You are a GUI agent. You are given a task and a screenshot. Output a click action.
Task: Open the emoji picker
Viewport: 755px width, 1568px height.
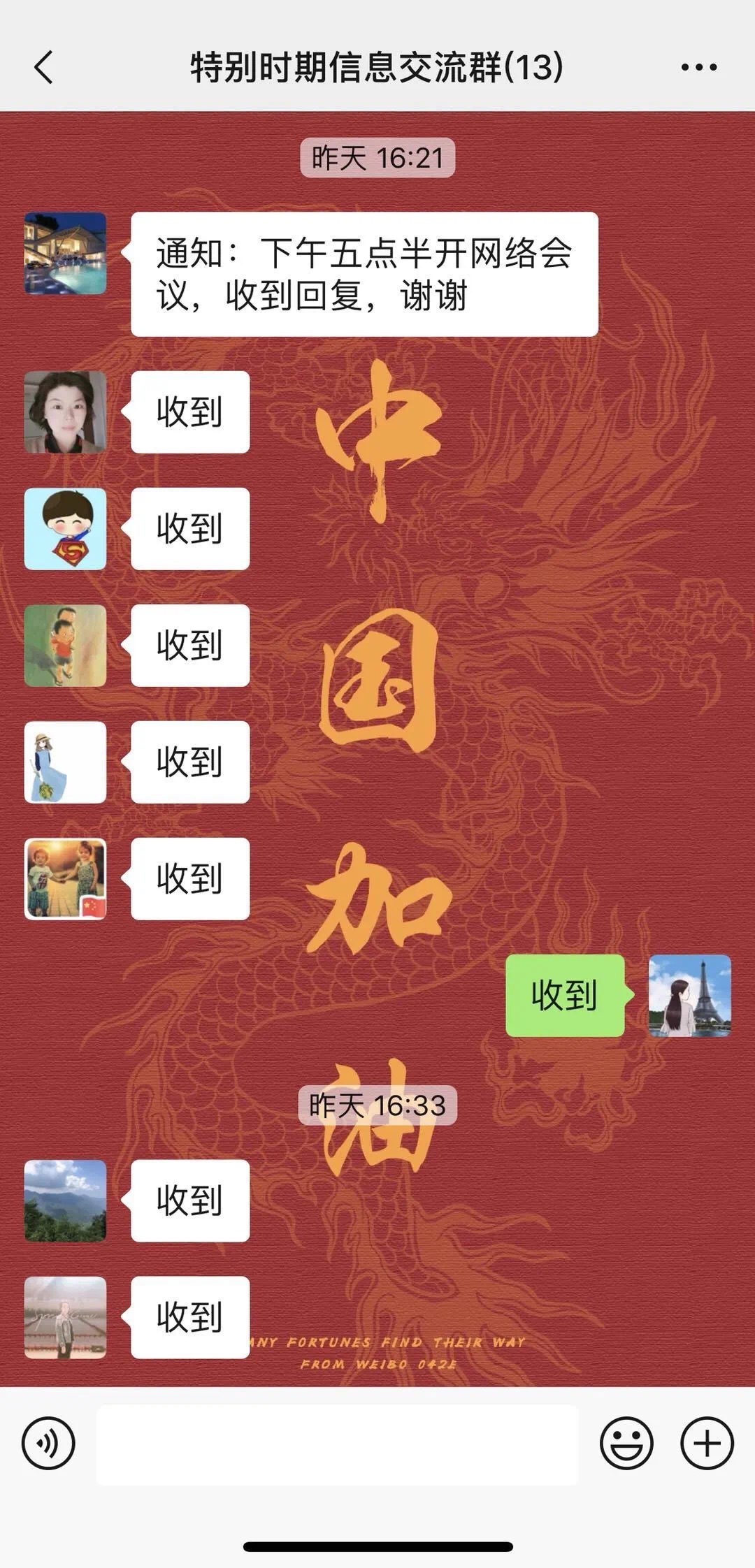pos(626,1443)
